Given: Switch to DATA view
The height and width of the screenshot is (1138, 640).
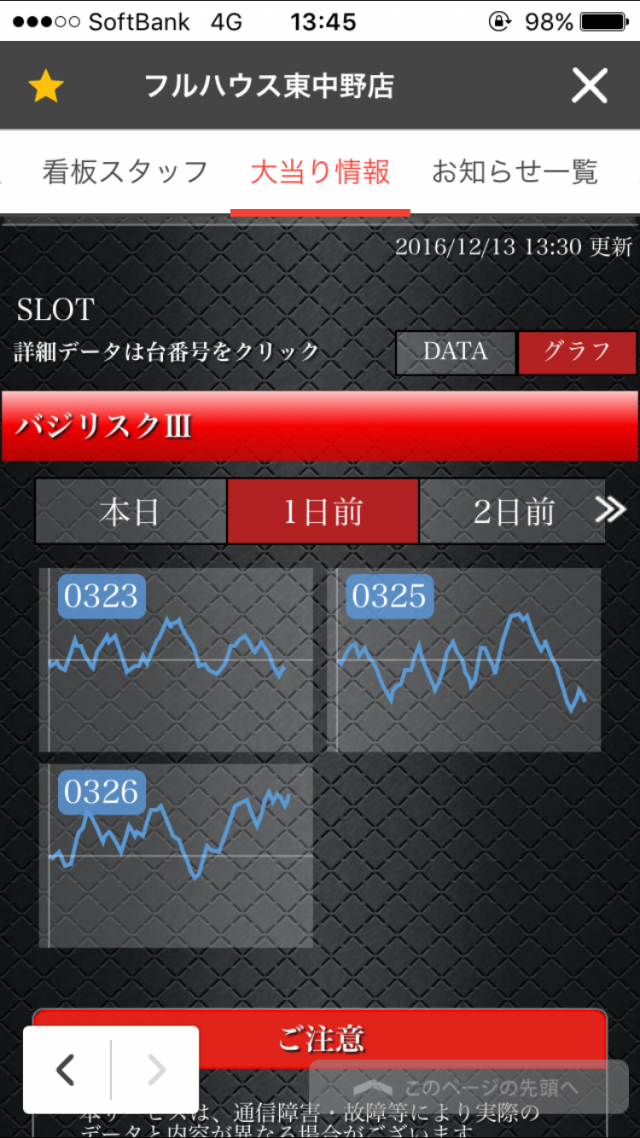Looking at the screenshot, I should [x=455, y=352].
